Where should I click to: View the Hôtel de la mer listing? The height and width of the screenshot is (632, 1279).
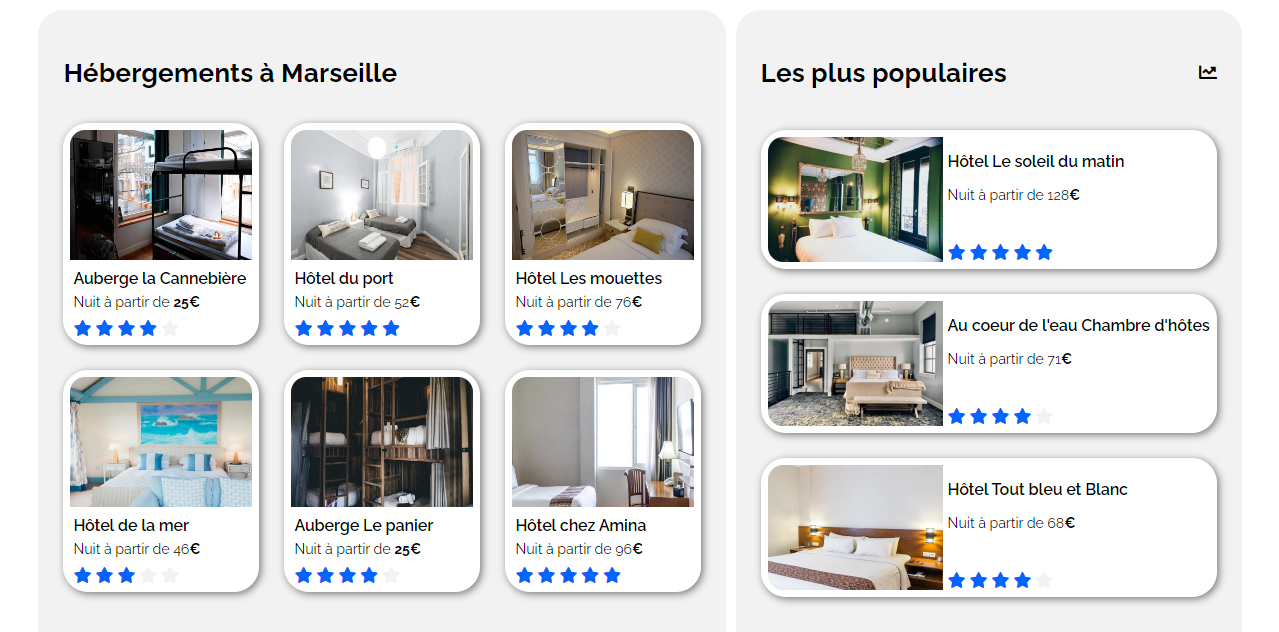[x=161, y=481]
